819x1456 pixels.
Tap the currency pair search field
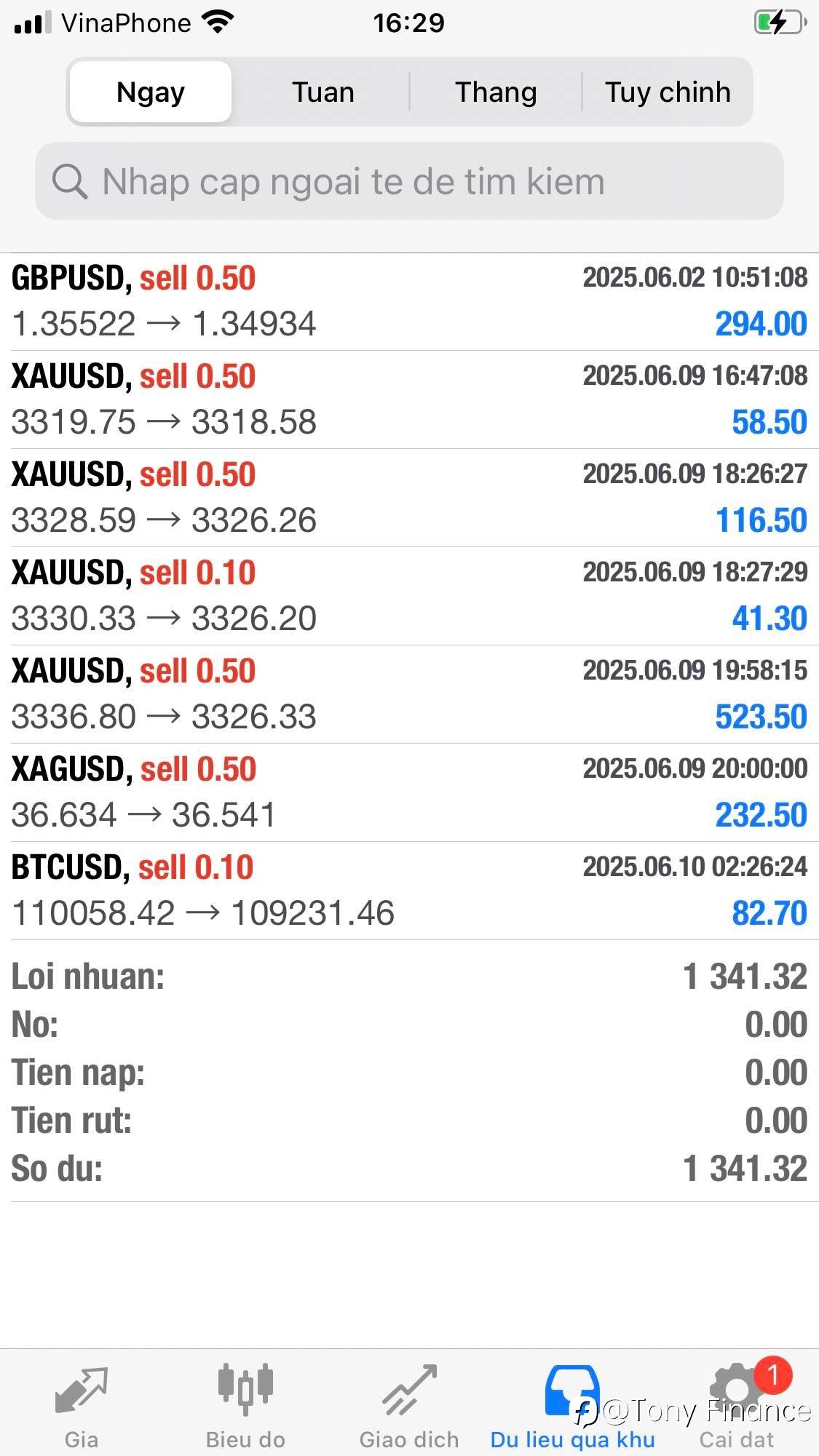point(409,181)
